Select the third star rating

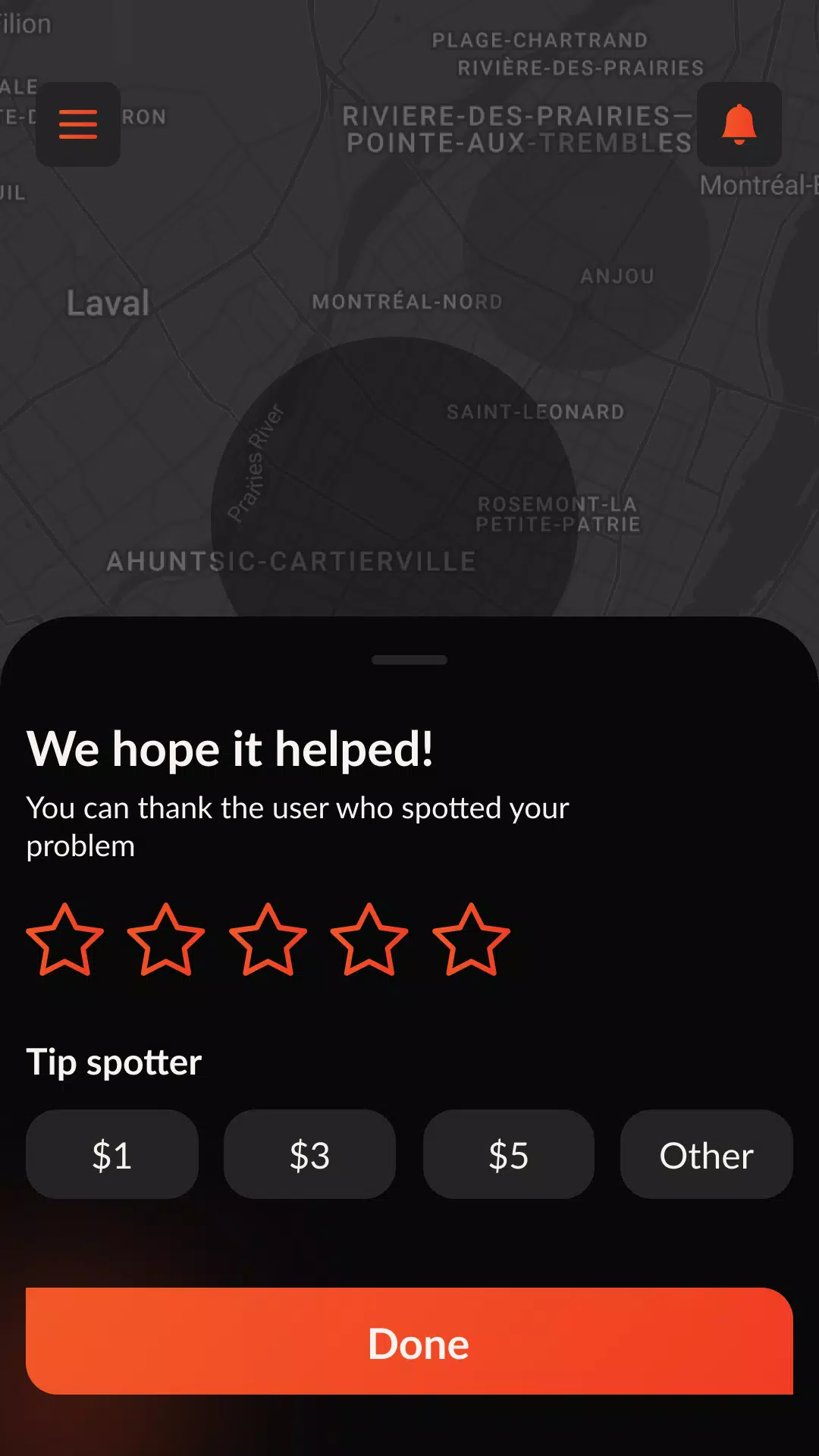tap(268, 940)
